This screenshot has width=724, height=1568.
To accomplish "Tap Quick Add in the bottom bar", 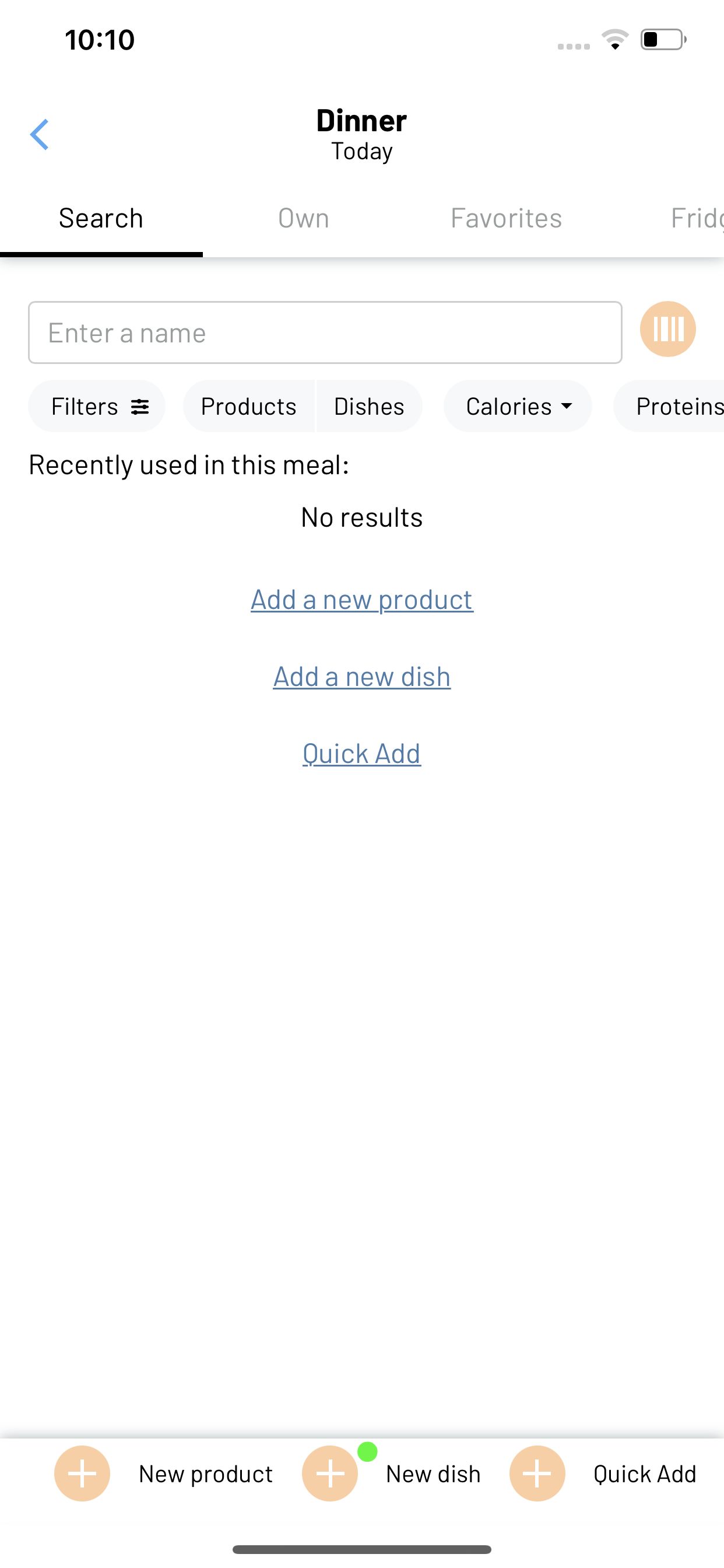I will (603, 1473).
